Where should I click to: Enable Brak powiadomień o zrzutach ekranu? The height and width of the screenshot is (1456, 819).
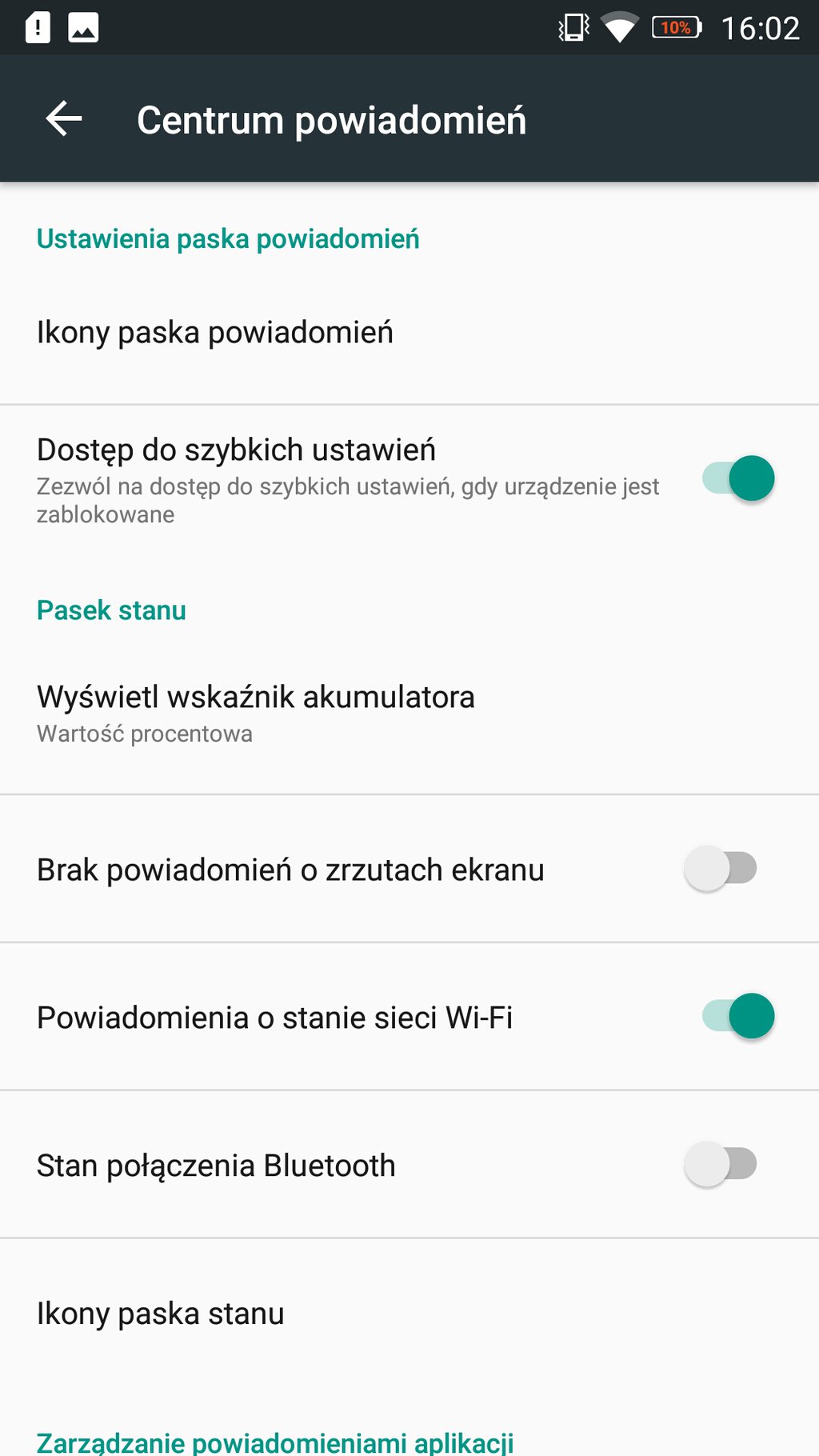click(721, 869)
